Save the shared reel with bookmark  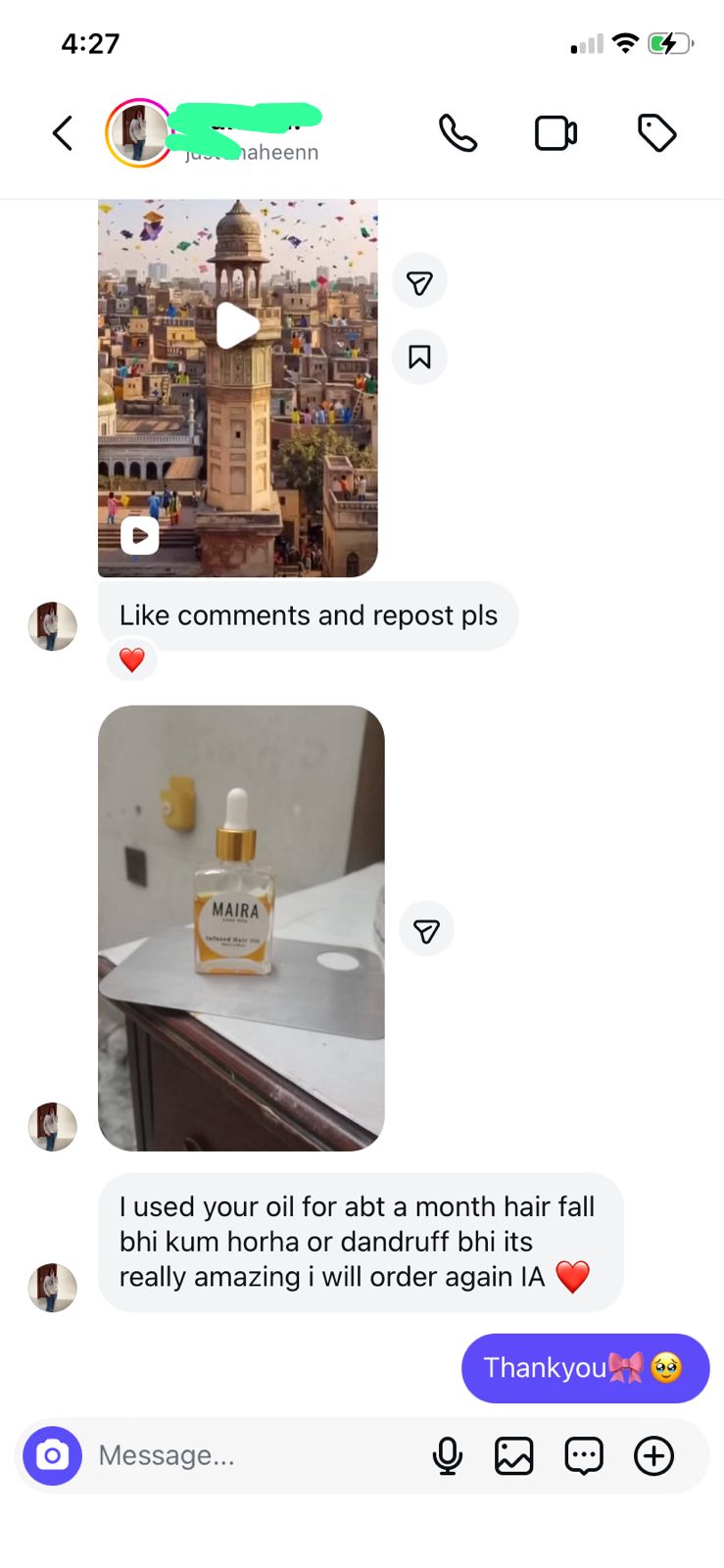pos(419,357)
